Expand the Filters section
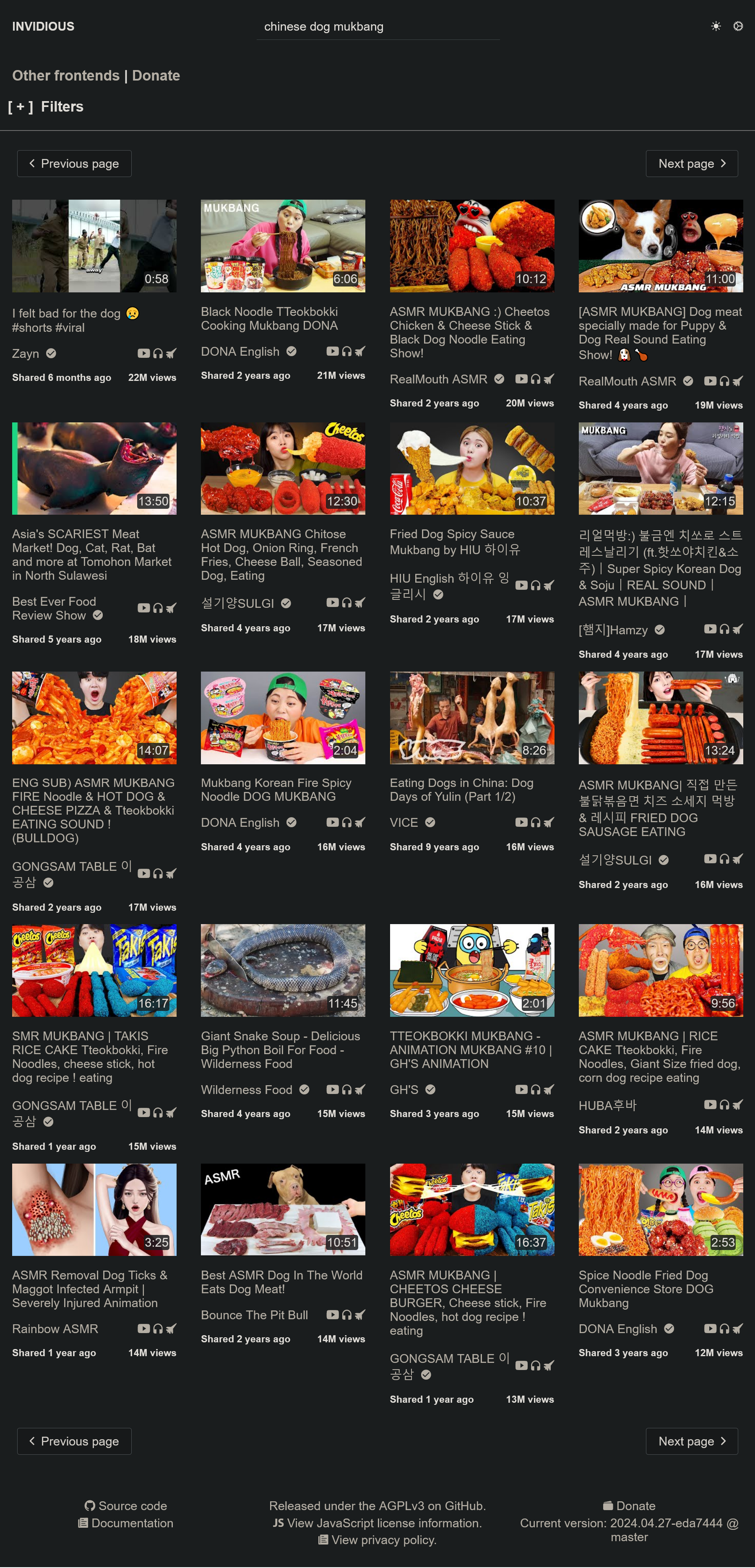The image size is (755, 1568). pyautogui.click(x=46, y=107)
